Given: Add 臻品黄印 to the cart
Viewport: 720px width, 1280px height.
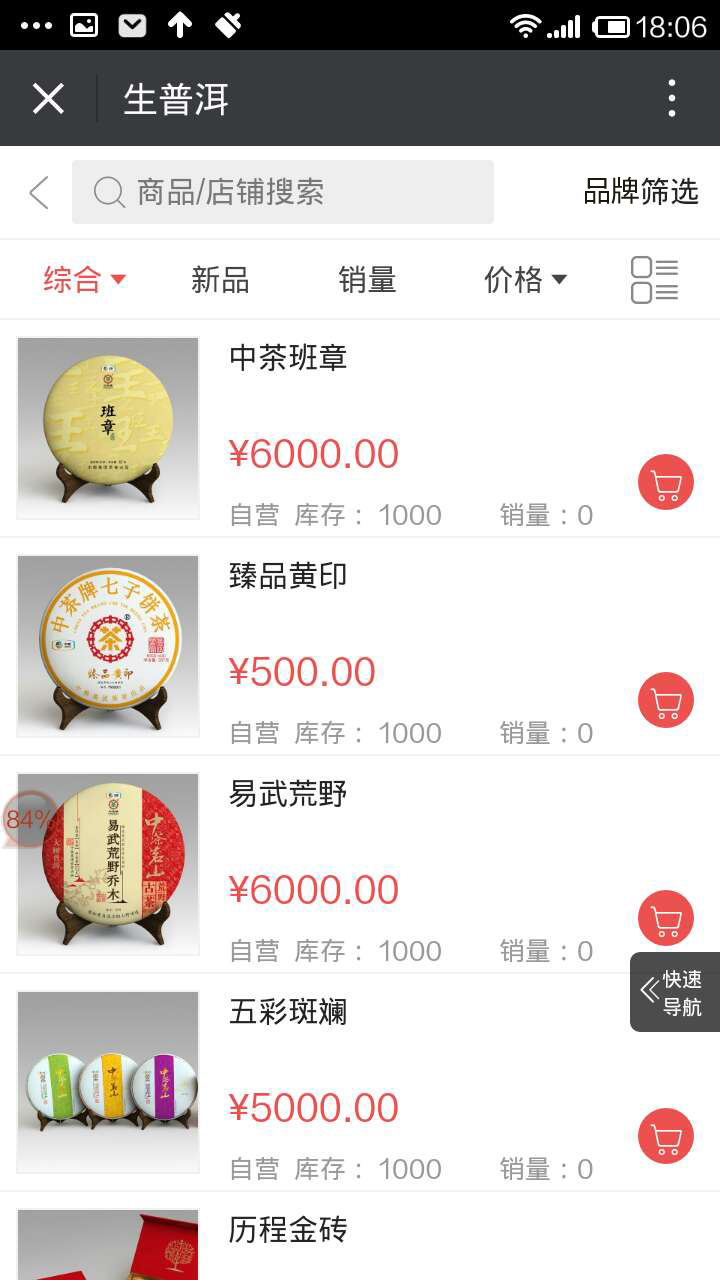Looking at the screenshot, I should (666, 700).
